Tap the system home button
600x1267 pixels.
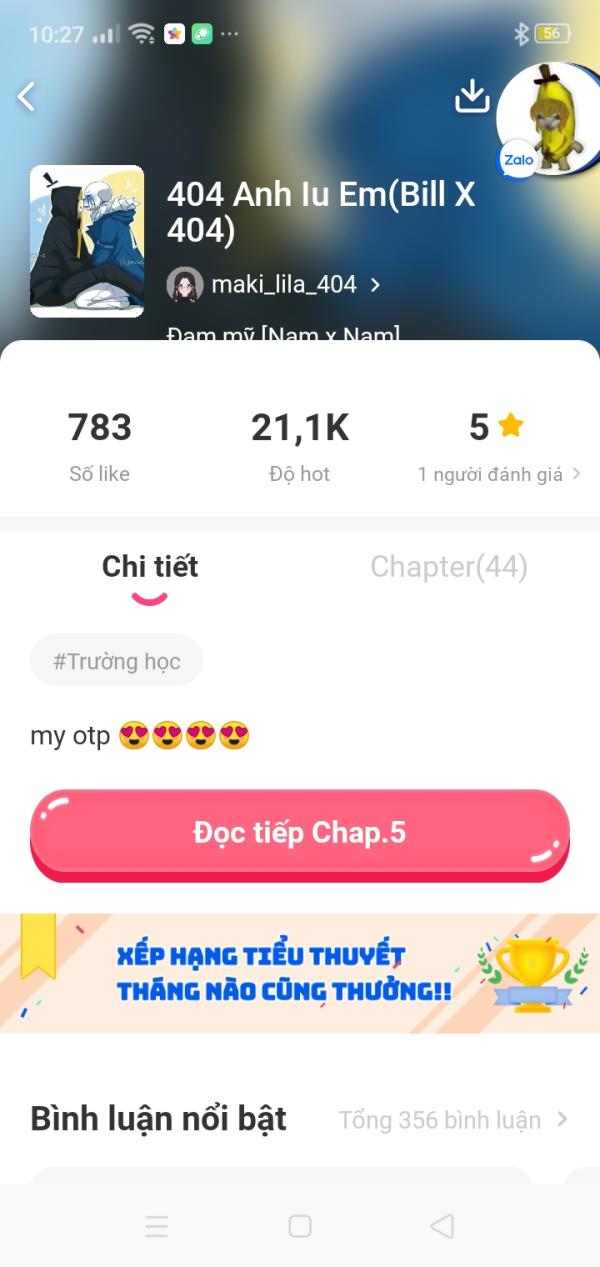(x=300, y=1226)
